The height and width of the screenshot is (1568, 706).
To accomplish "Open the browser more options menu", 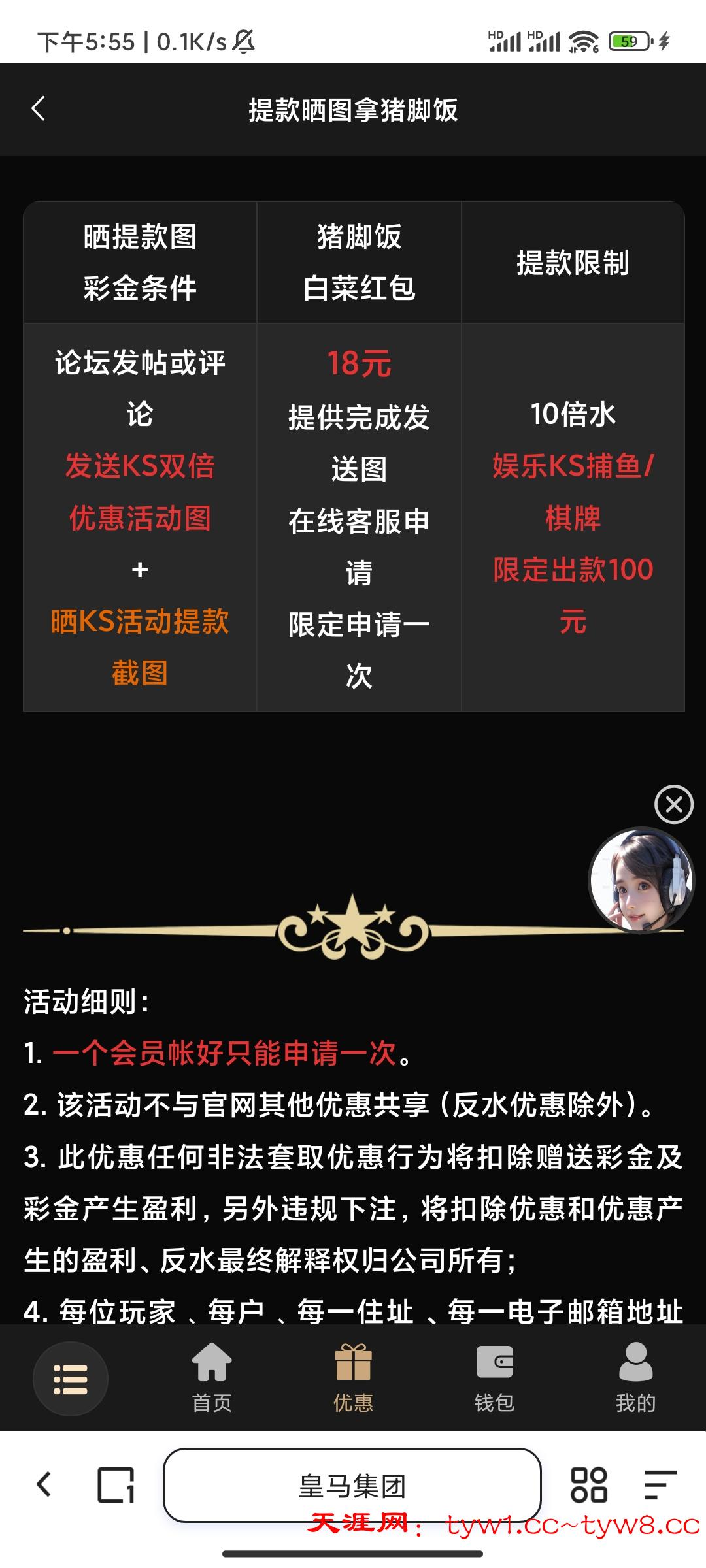I will point(659,1484).
